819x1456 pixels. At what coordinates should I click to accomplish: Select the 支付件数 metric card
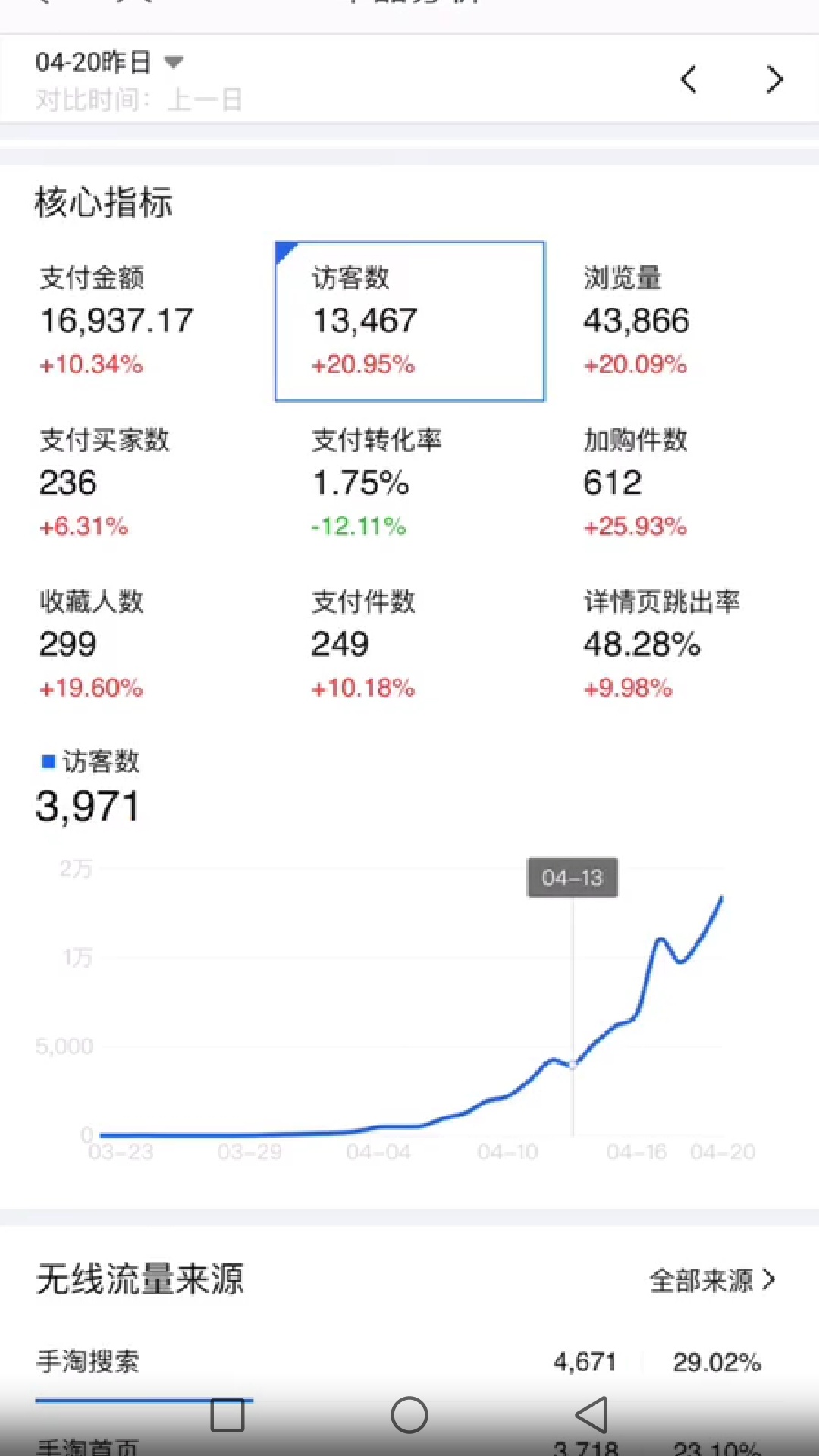tap(409, 645)
